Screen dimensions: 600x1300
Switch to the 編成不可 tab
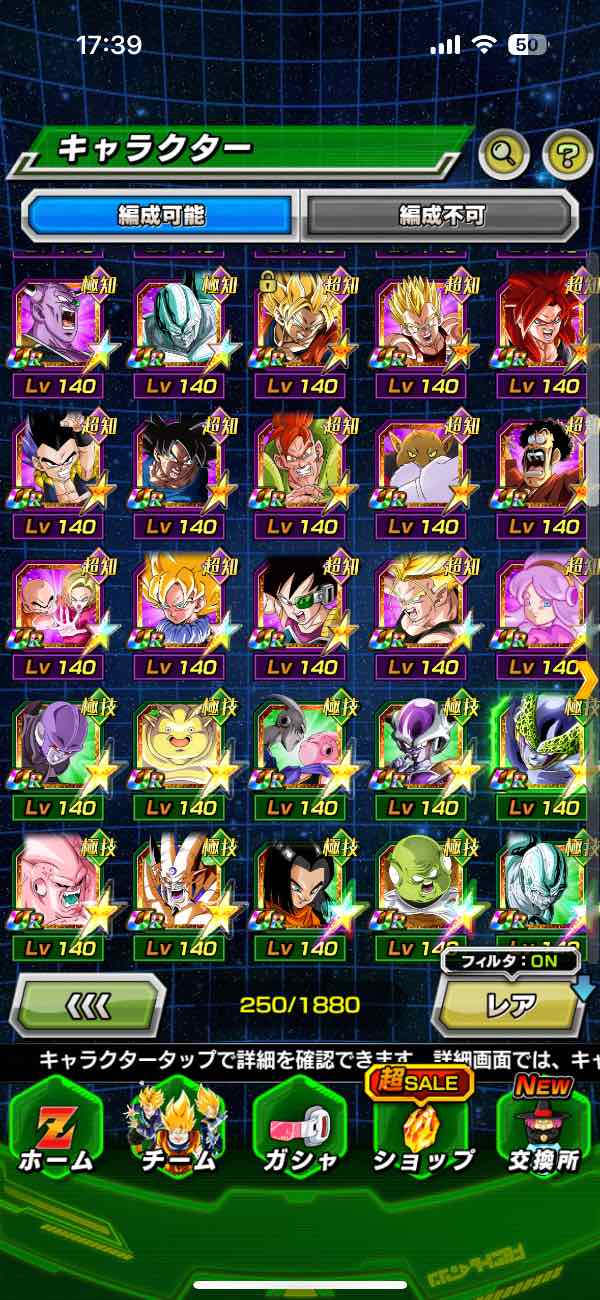point(441,214)
